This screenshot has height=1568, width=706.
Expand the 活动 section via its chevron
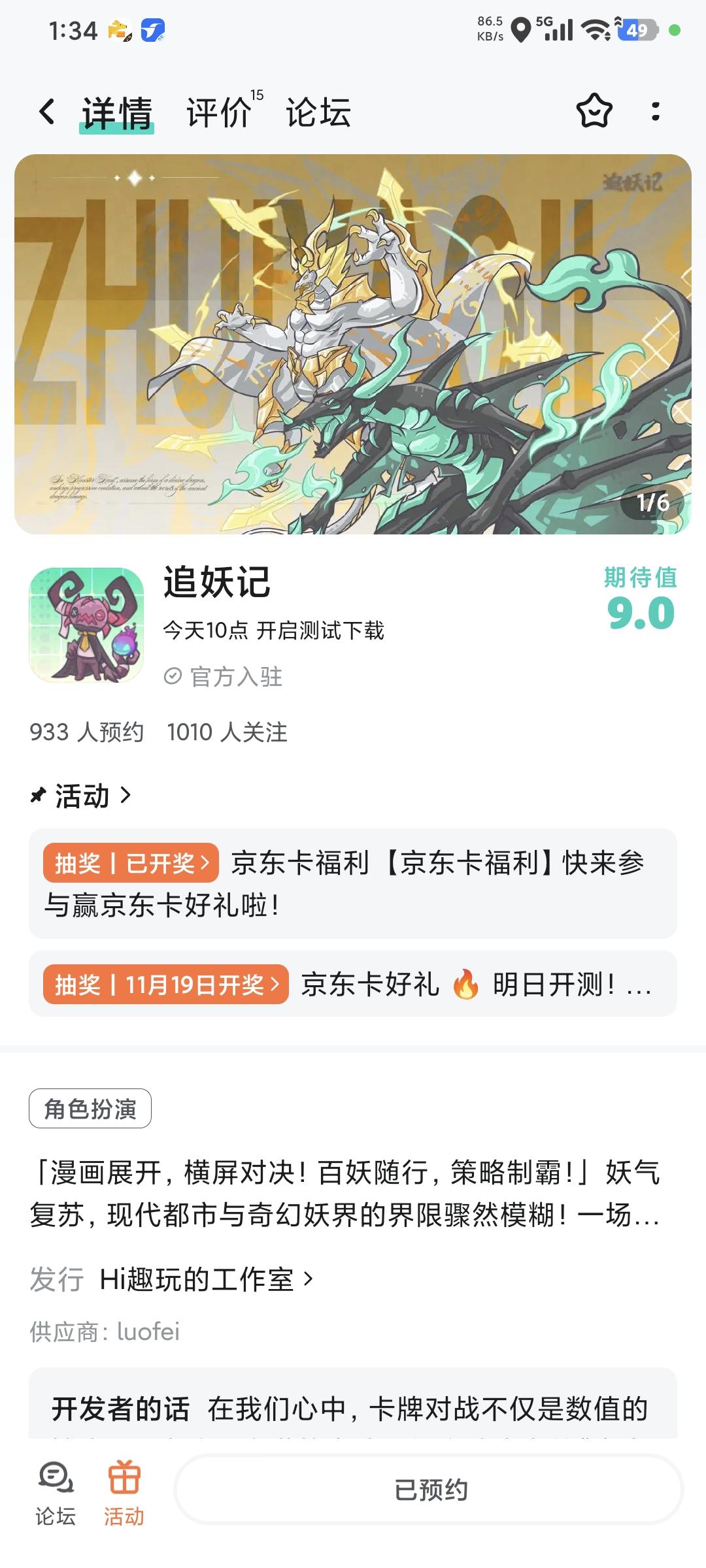(x=125, y=797)
